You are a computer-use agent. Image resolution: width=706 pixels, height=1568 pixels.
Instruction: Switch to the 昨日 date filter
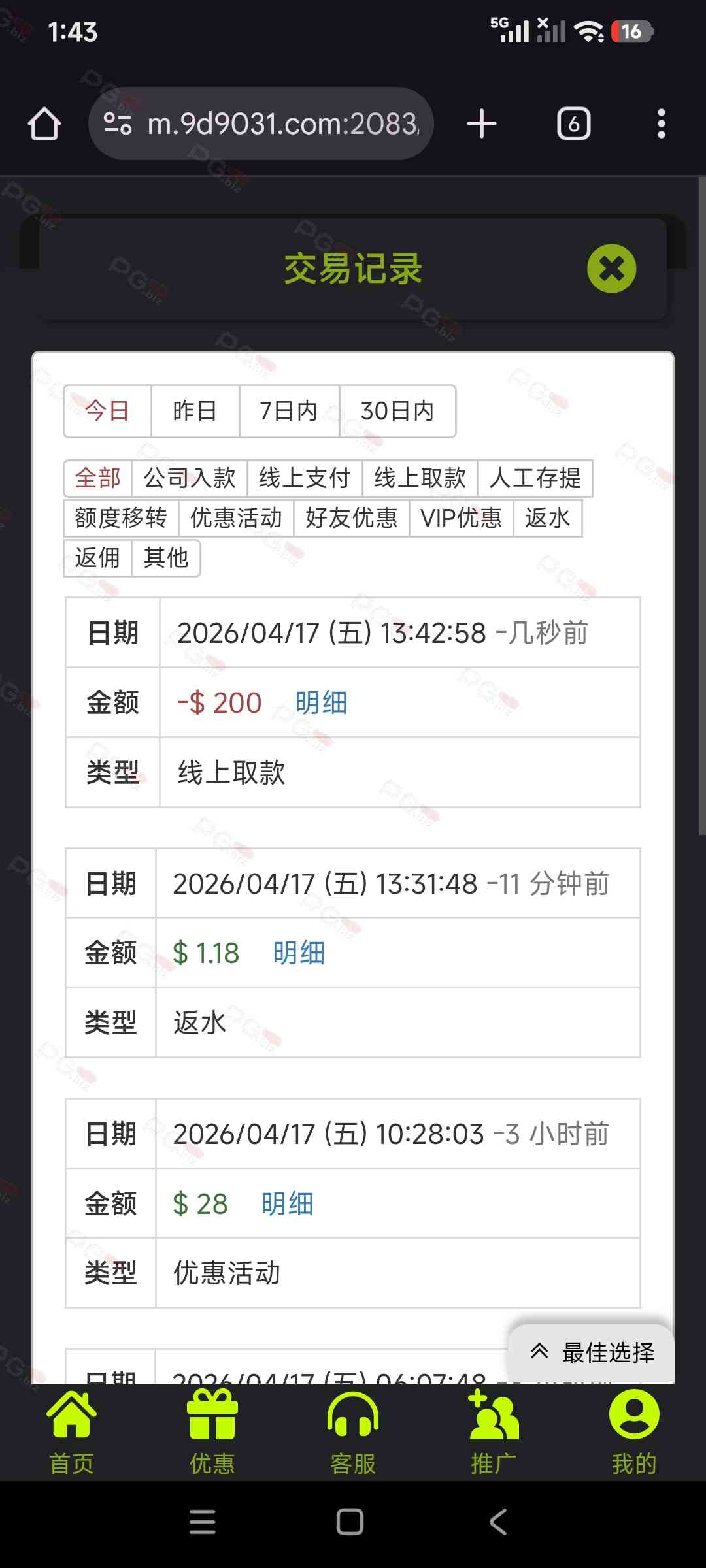click(195, 411)
